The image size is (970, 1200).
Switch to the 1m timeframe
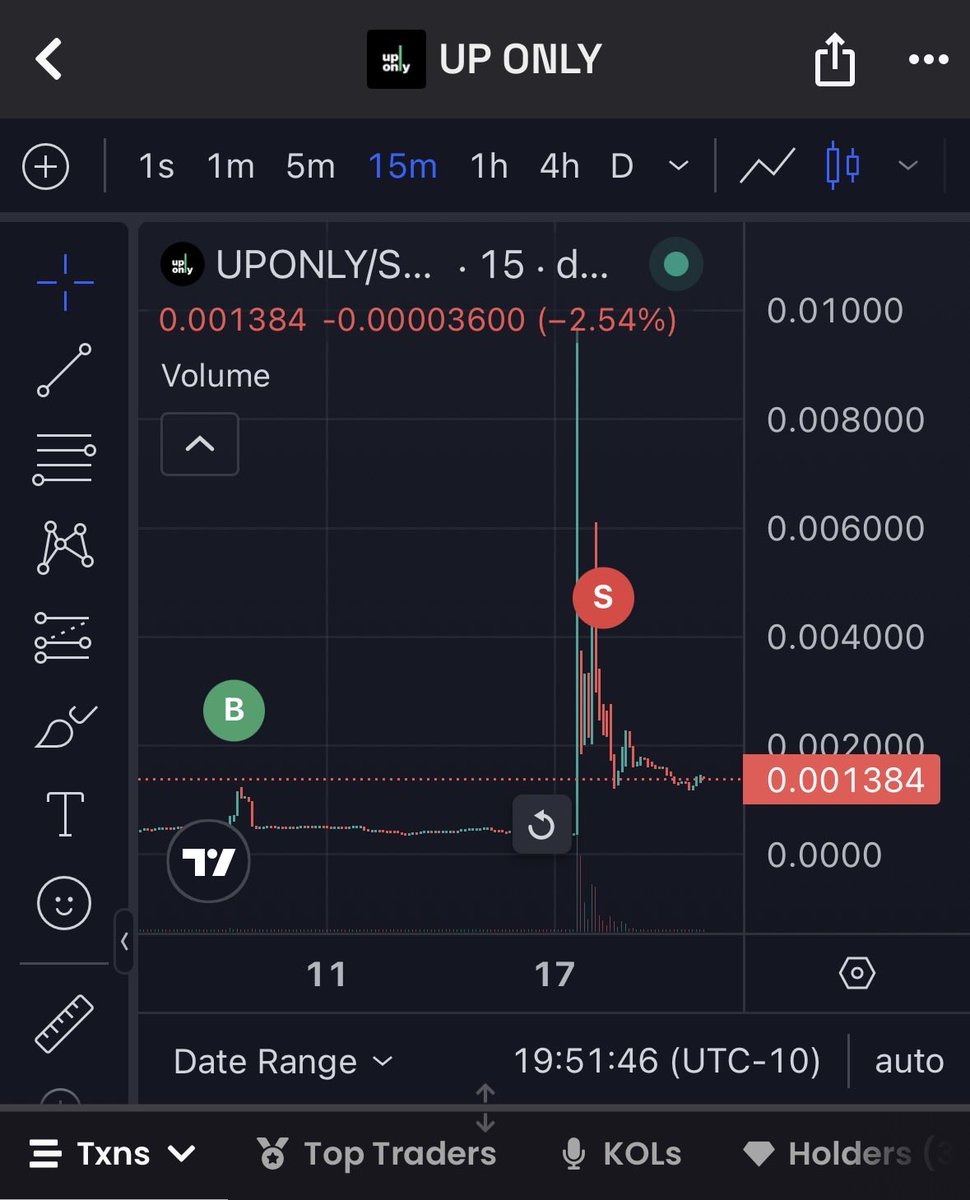point(231,166)
